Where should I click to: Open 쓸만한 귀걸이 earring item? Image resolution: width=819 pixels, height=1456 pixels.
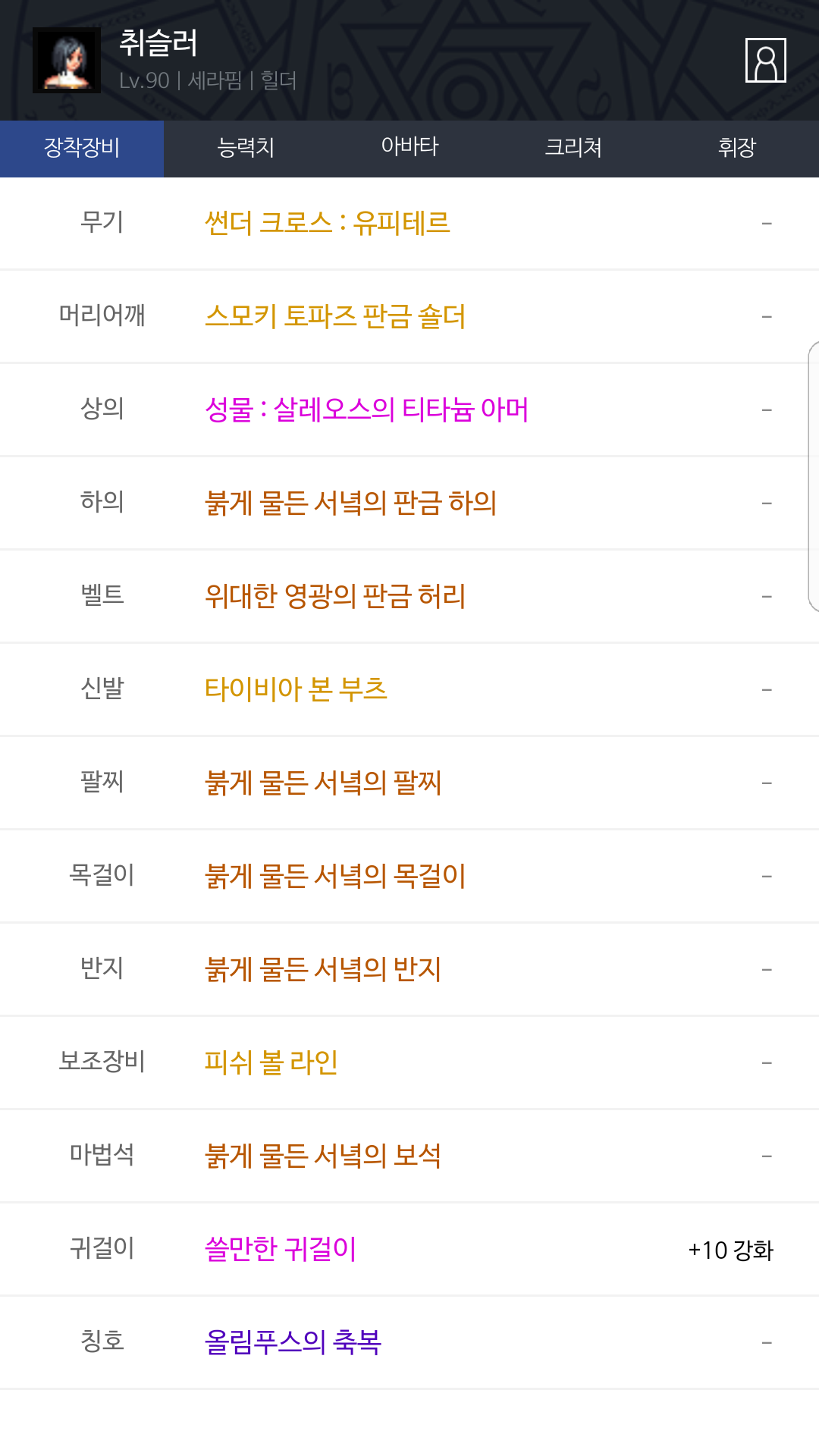[281, 1249]
